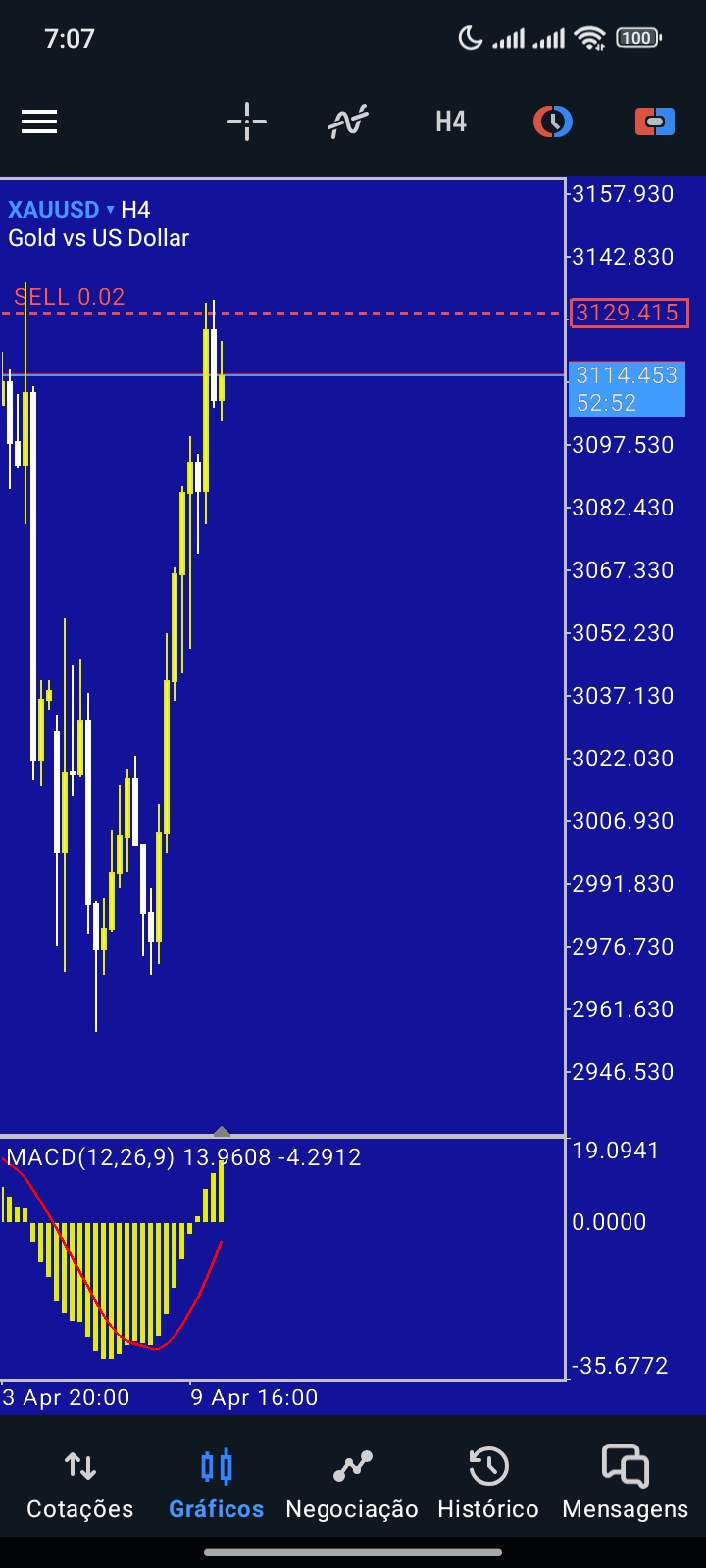Screen dimensions: 706x1568
Task: Select the SELL 0.02 order line
Action: pos(70,297)
